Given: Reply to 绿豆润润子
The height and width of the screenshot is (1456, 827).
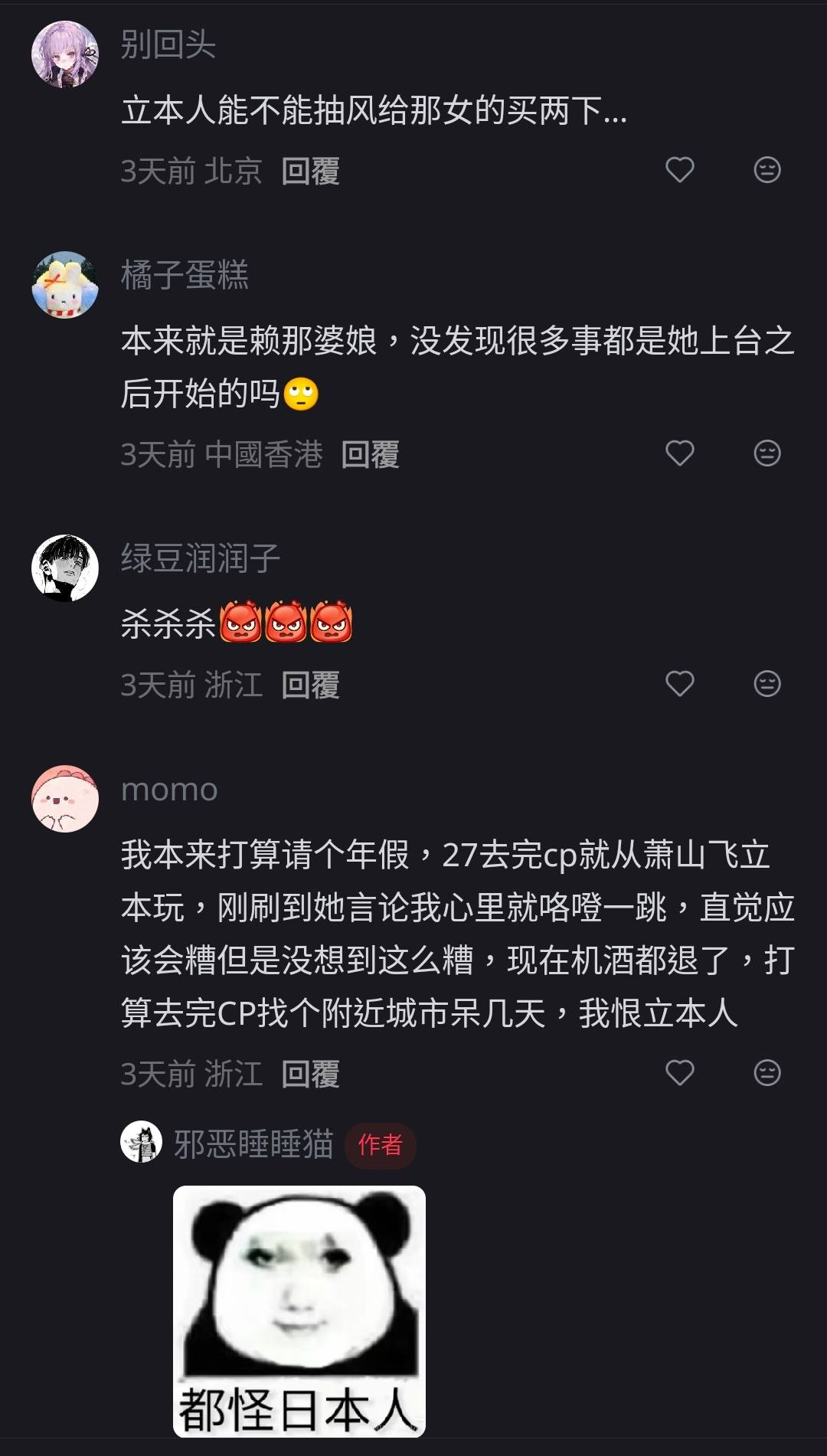Looking at the screenshot, I should 310,685.
